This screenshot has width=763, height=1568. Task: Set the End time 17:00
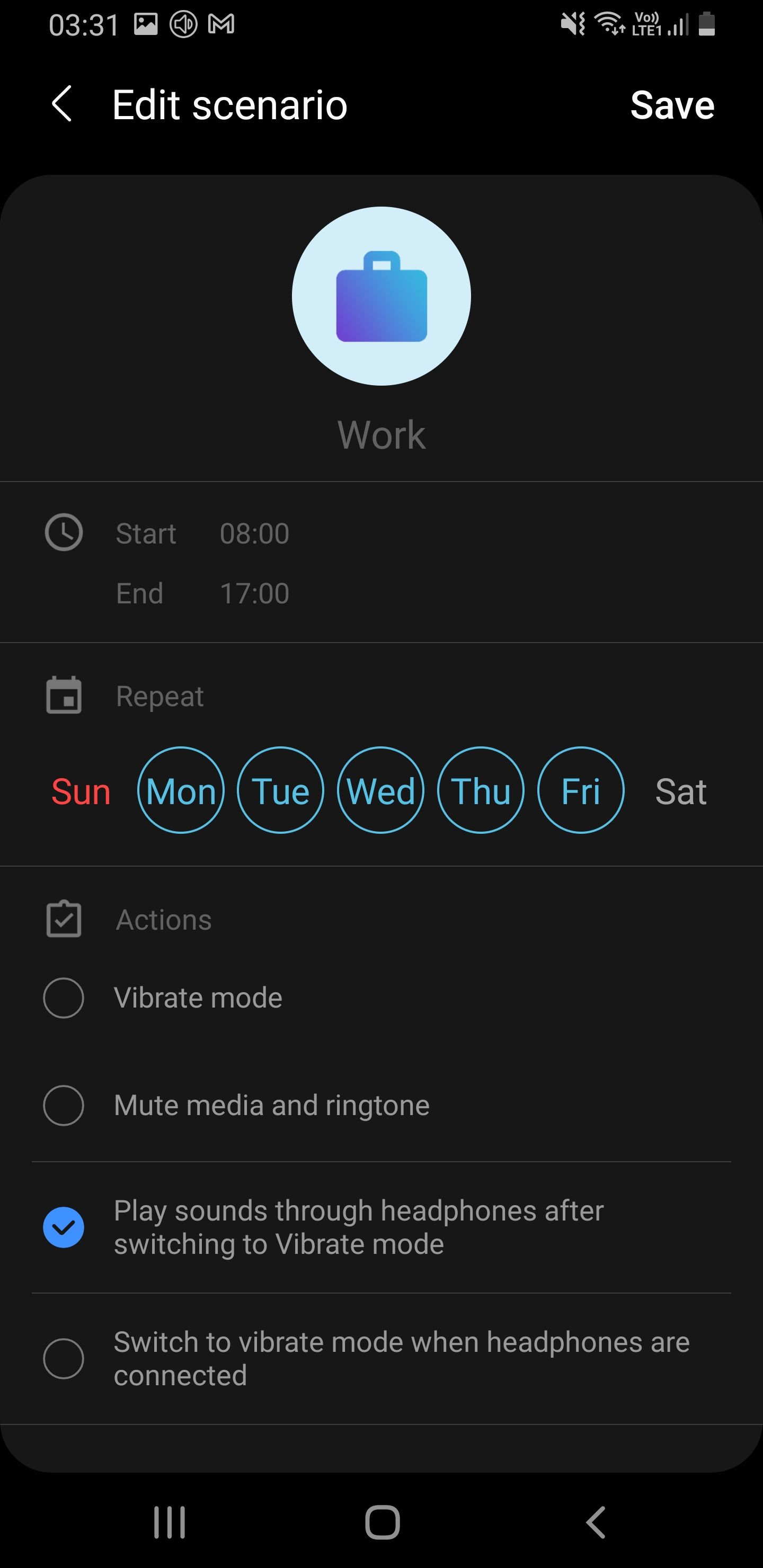[x=254, y=593]
